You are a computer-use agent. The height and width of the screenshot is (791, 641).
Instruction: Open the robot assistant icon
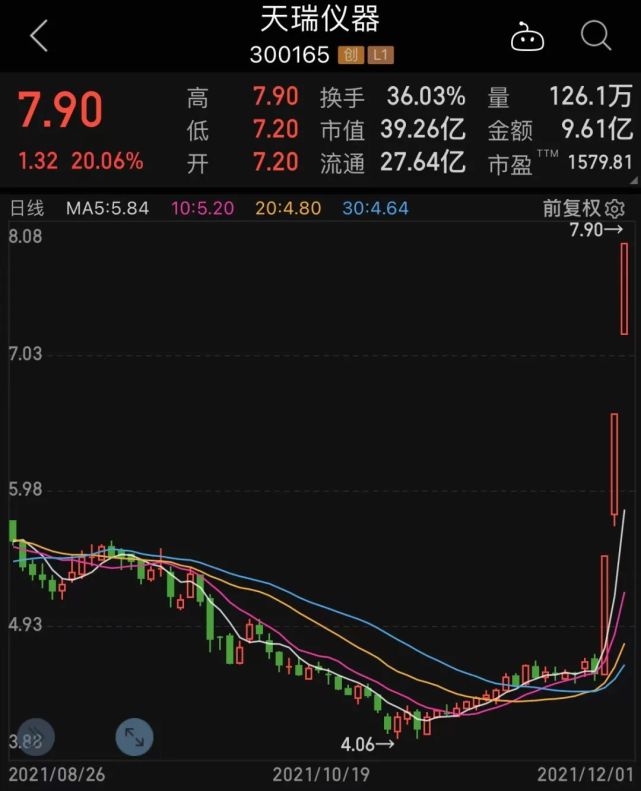(x=526, y=38)
